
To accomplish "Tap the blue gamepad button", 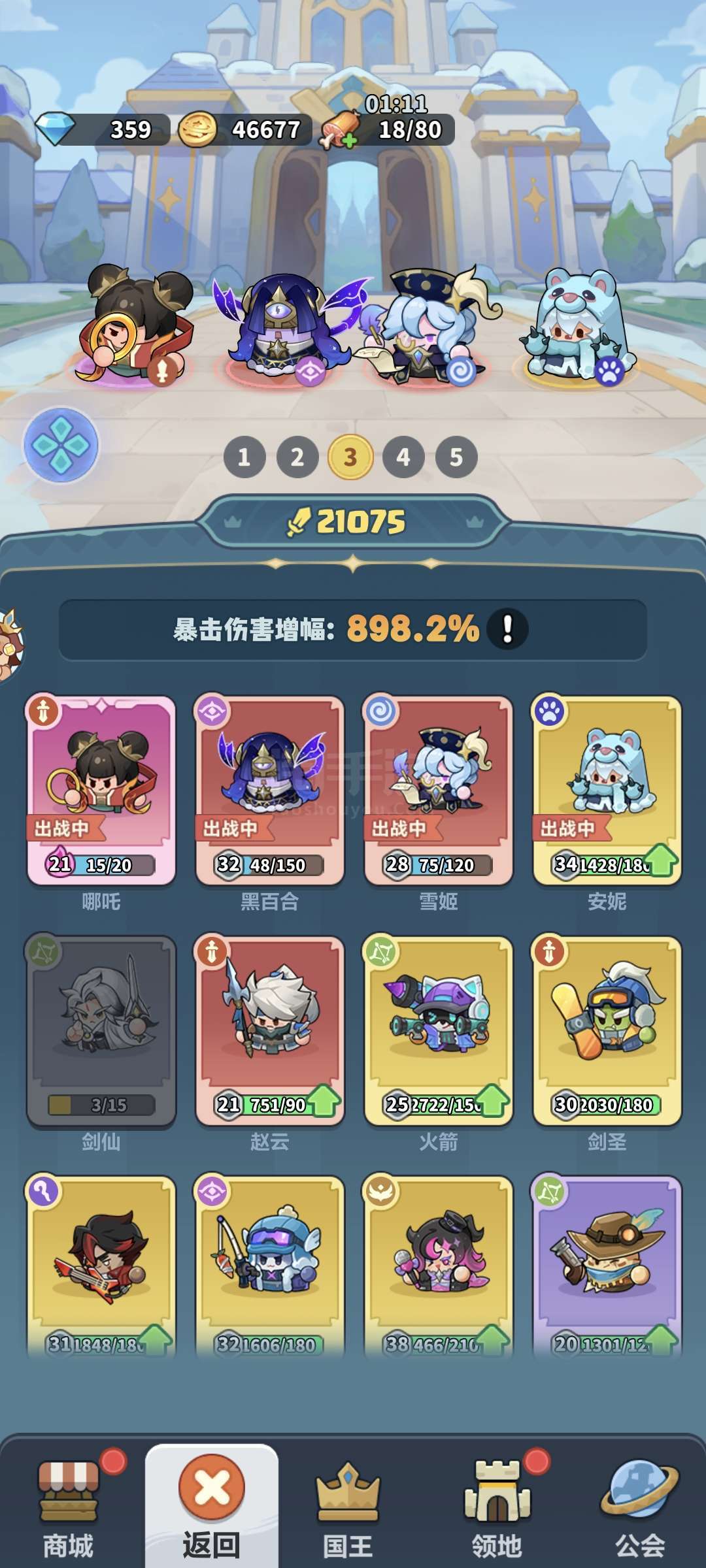I will (61, 445).
